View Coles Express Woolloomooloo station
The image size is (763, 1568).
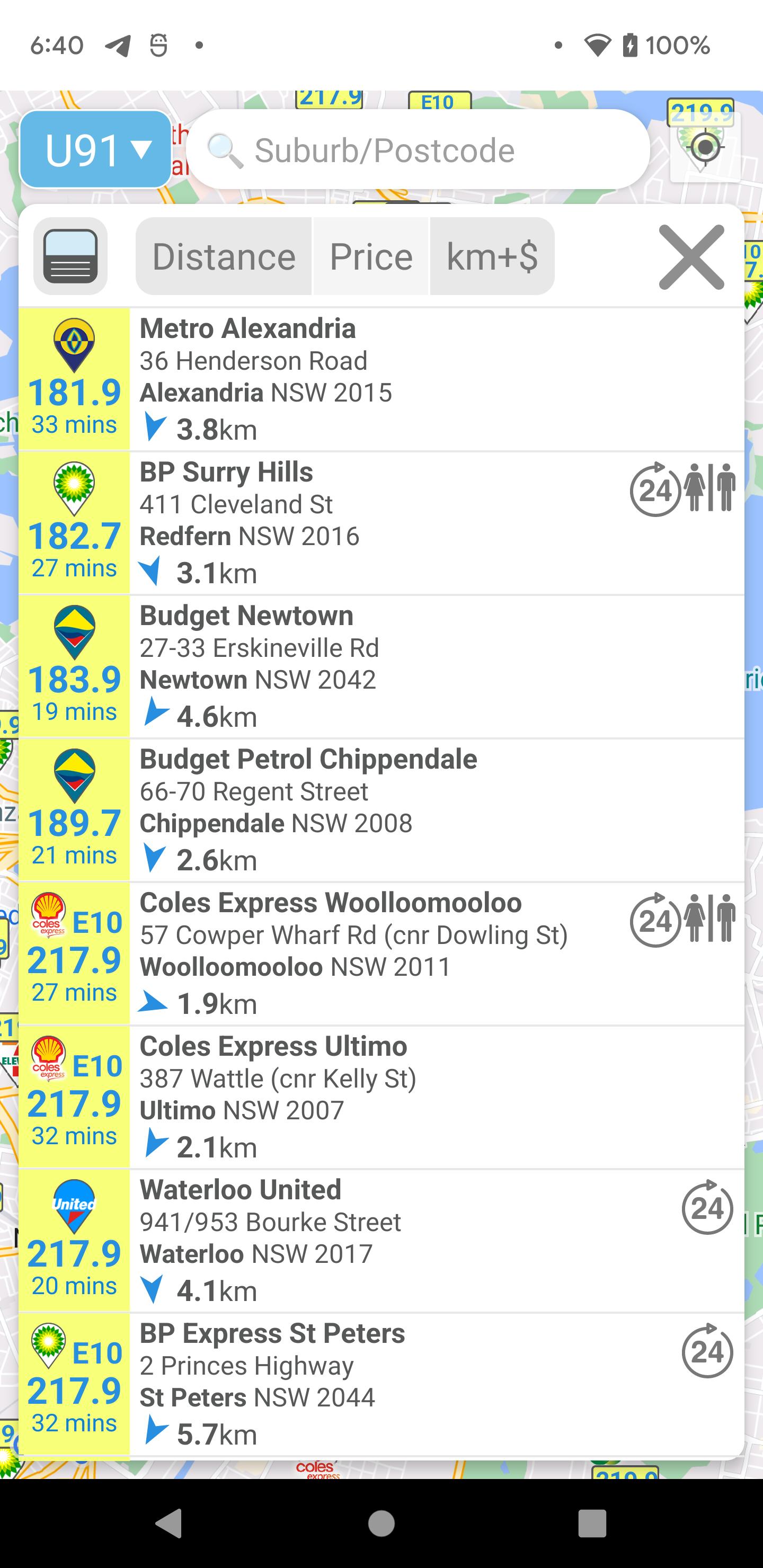[x=381, y=954]
